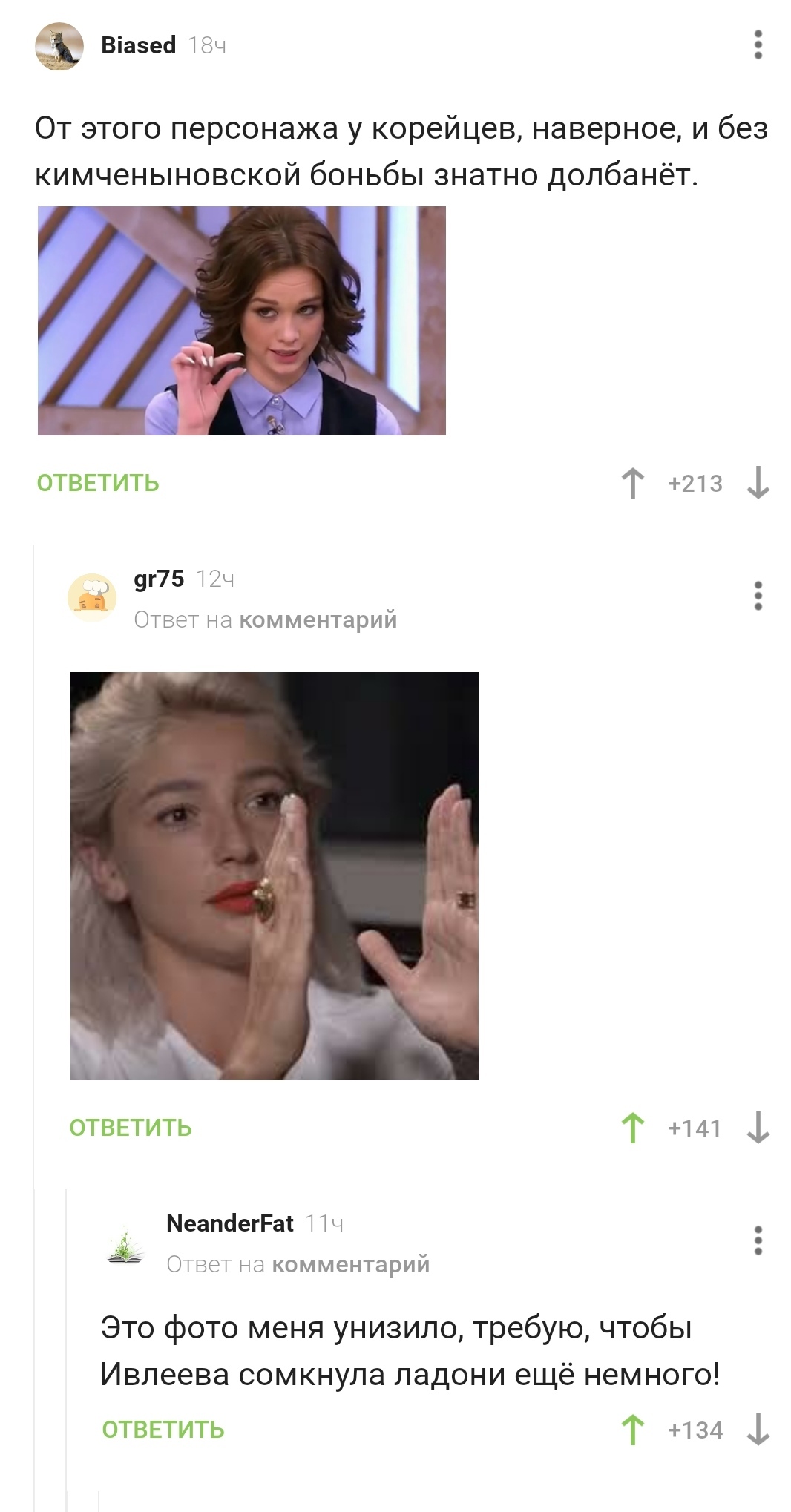Viewport: 791px width, 1512px height.
Task: Open overflow menu on gr75's comment
Action: point(758,596)
